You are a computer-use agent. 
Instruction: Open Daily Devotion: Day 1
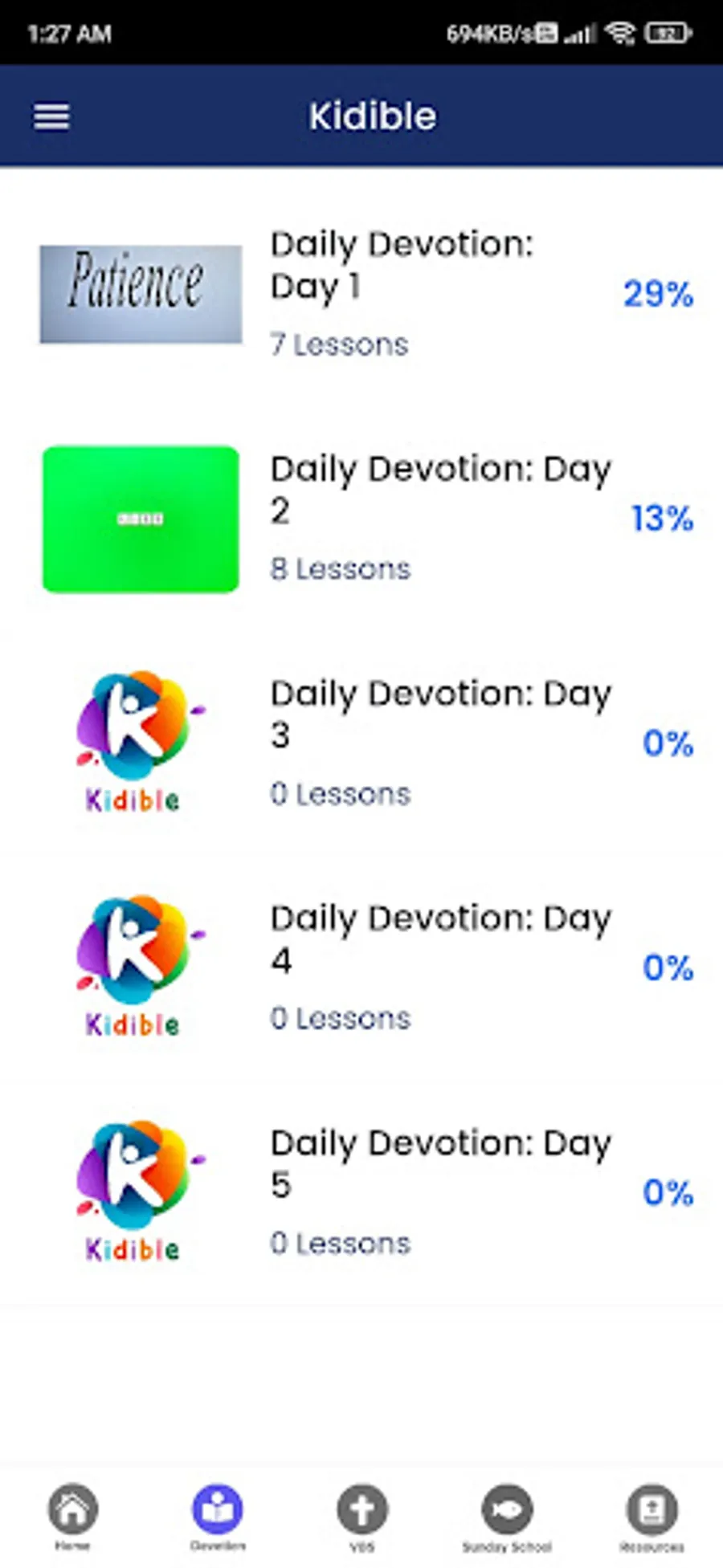pos(361,294)
